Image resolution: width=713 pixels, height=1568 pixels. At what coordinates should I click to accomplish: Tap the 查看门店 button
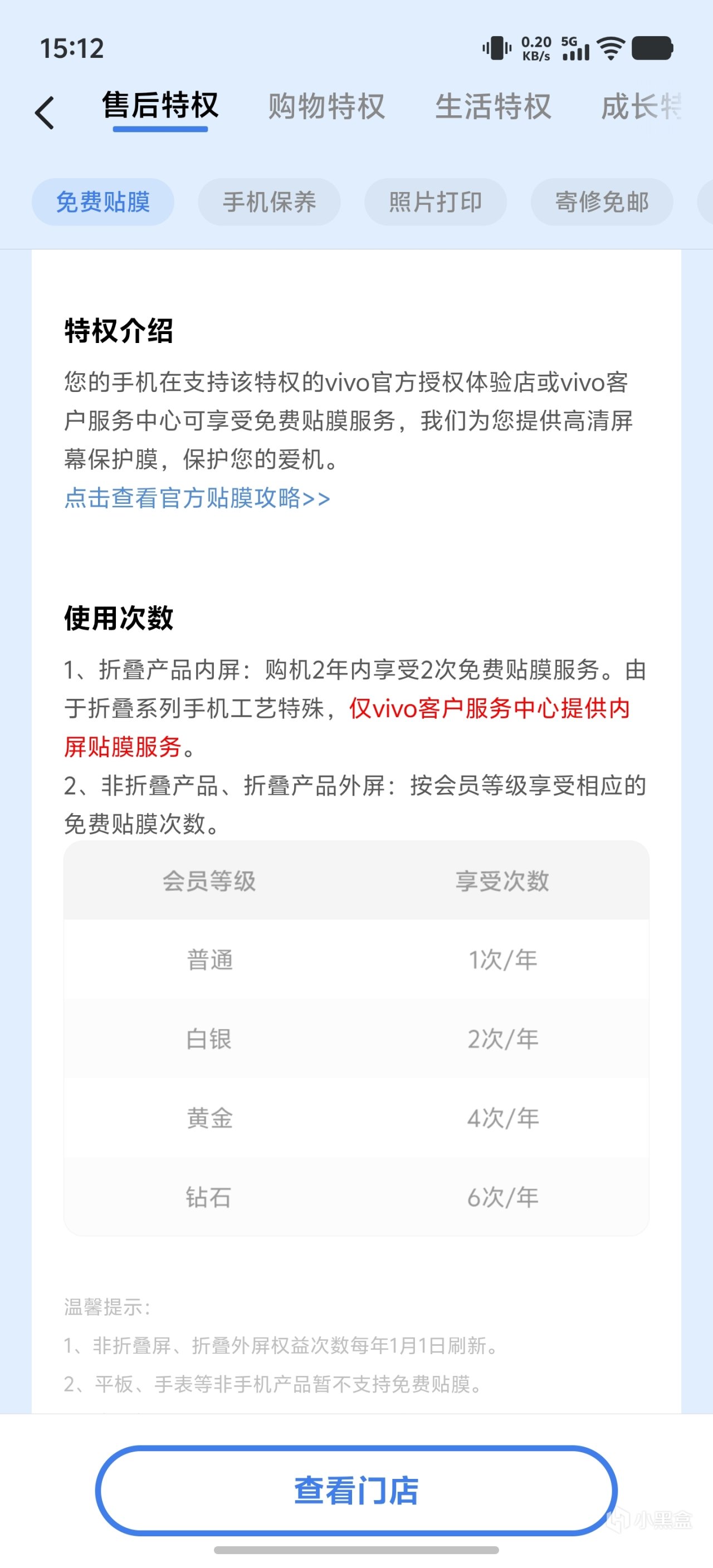tap(356, 1491)
